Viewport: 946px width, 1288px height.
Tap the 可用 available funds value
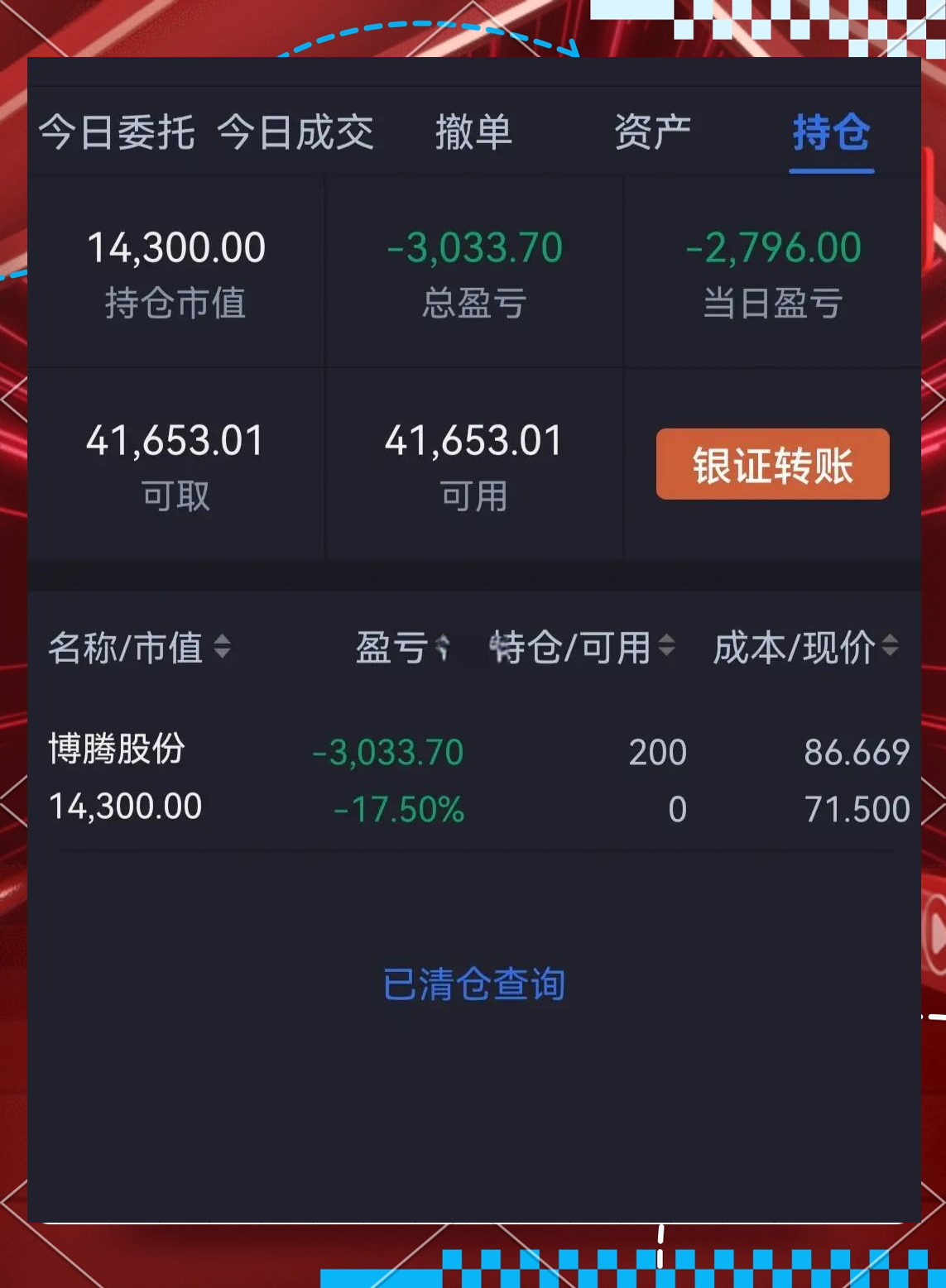pos(473,440)
